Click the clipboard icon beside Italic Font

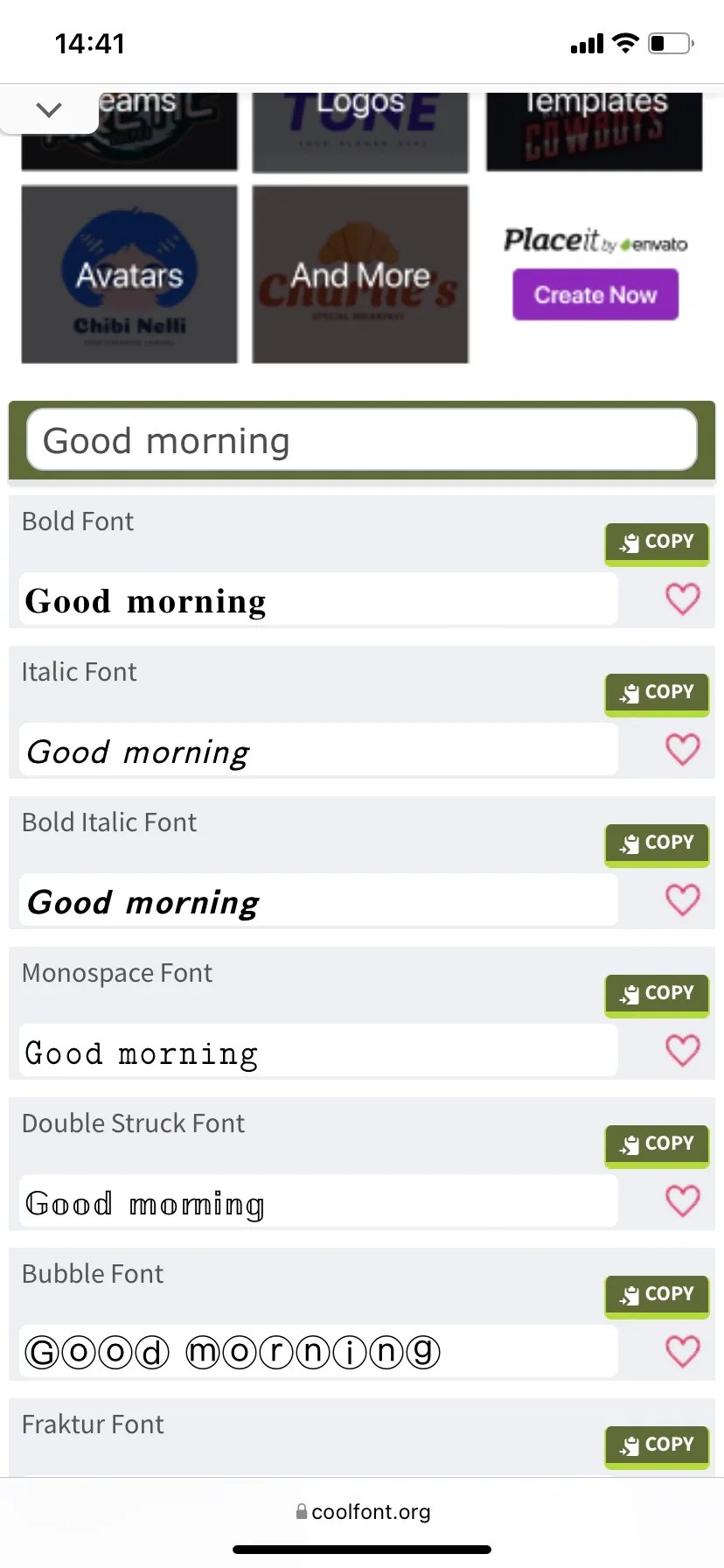(x=628, y=693)
